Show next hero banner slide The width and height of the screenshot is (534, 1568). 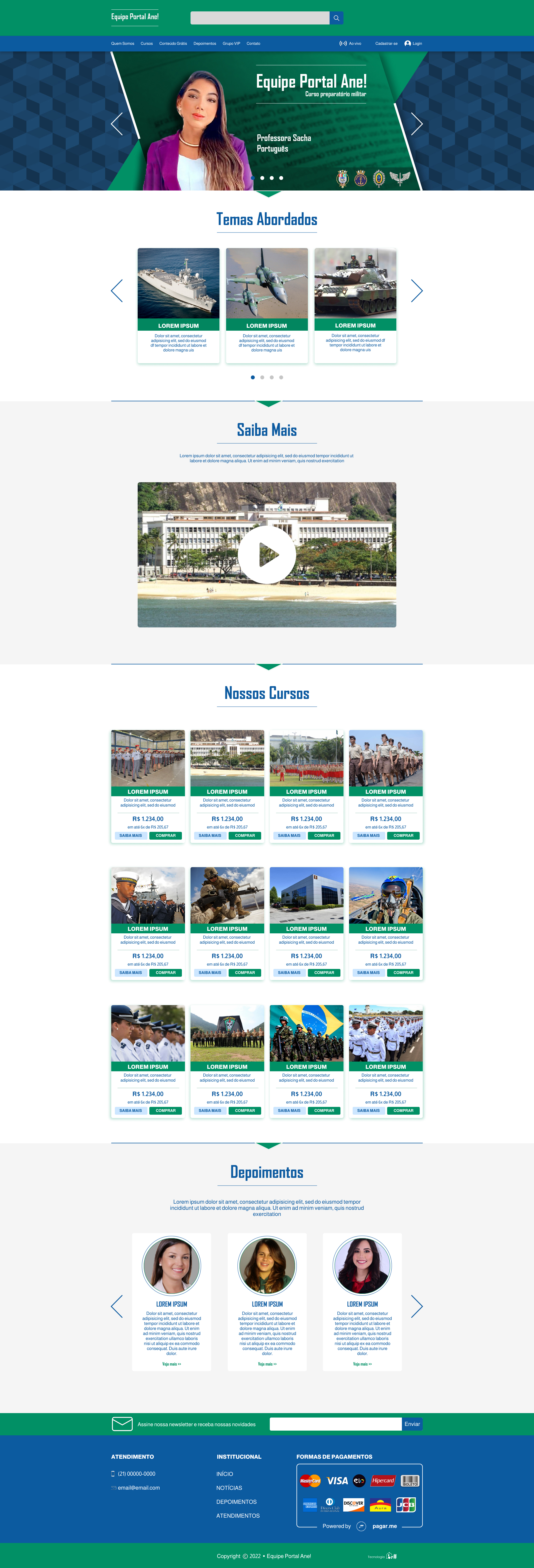[416, 124]
